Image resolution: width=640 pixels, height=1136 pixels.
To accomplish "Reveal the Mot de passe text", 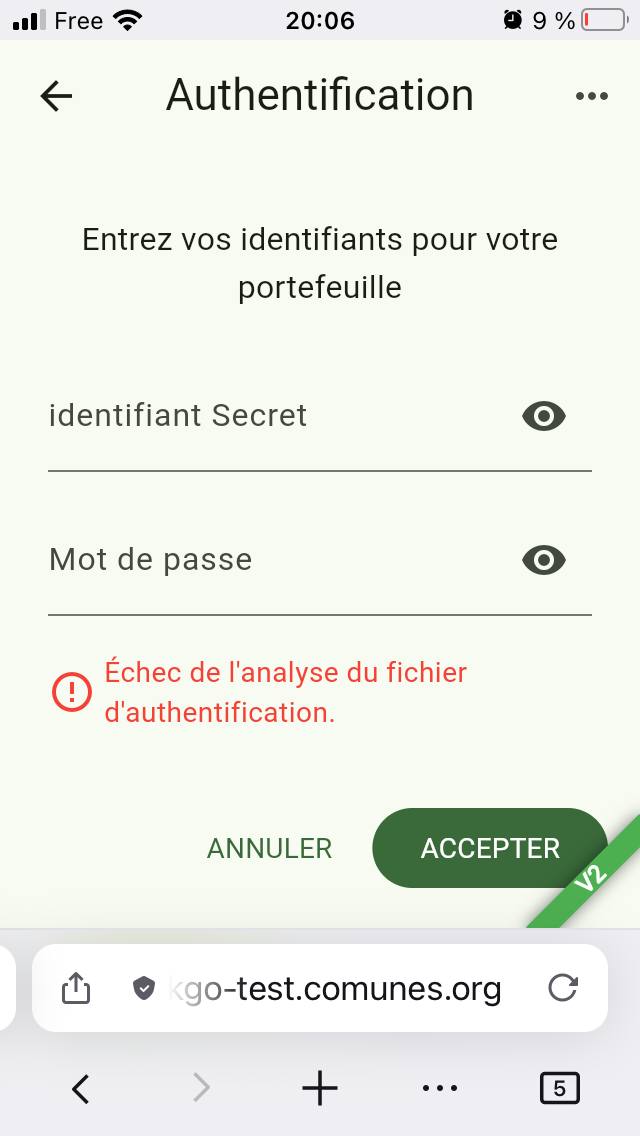I will point(544,560).
